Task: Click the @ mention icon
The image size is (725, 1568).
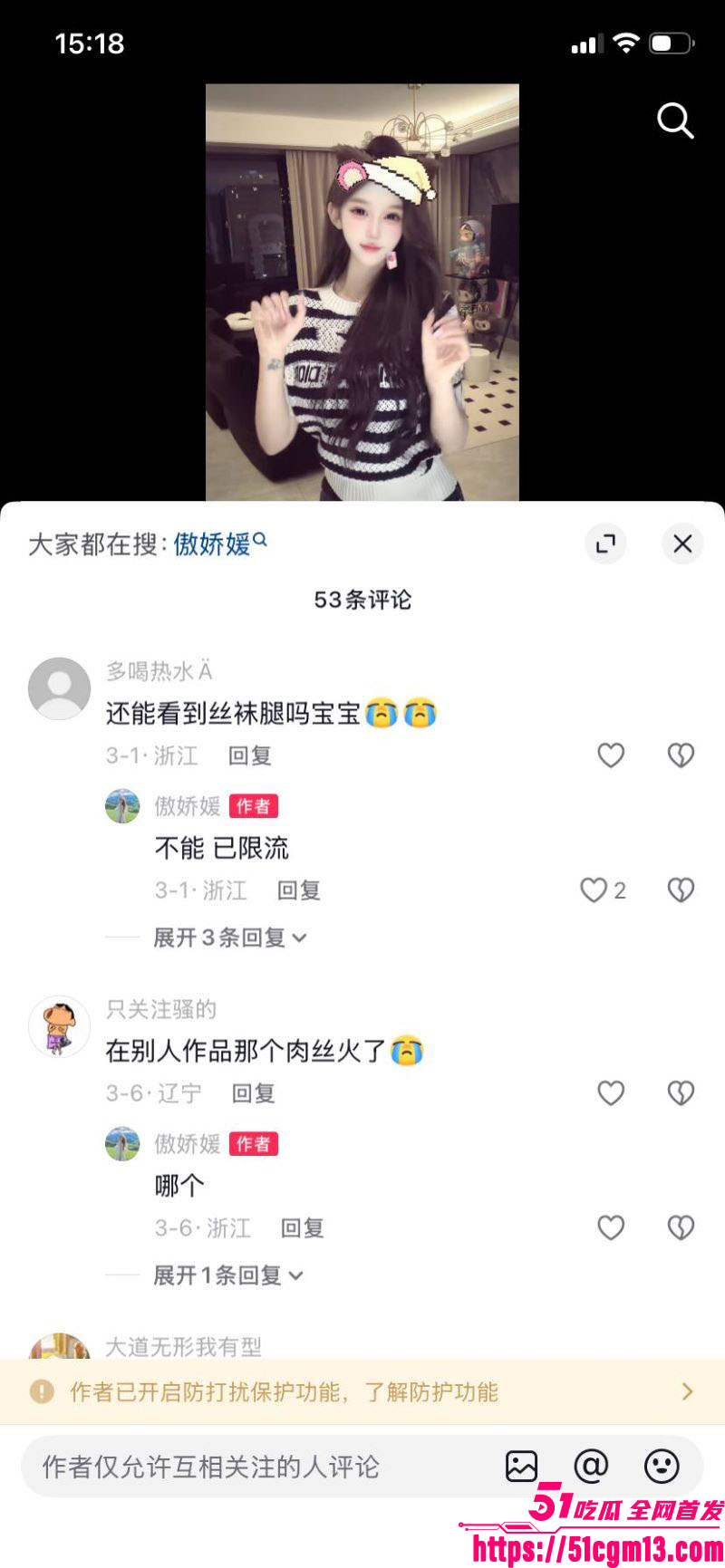Action: click(x=591, y=1467)
